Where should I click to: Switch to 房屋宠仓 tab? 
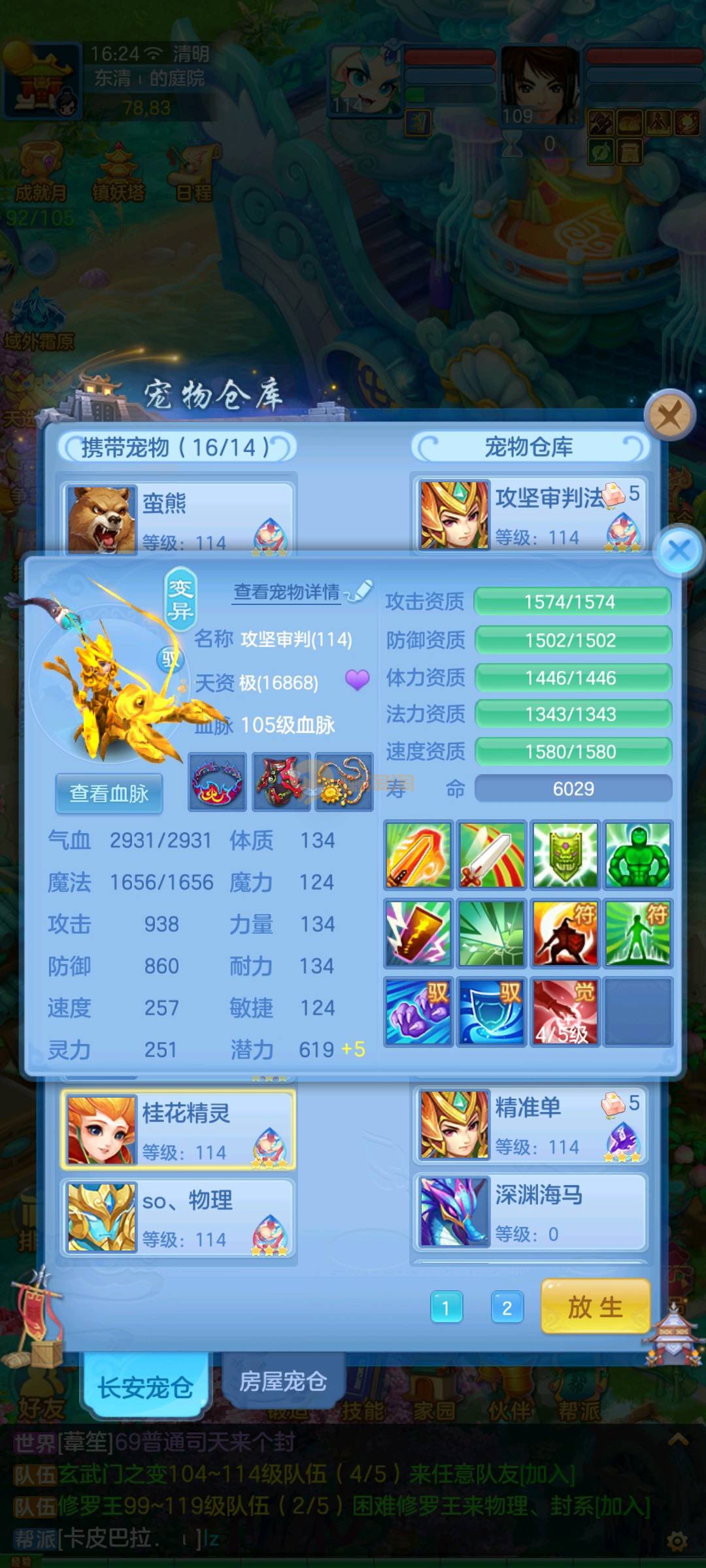(x=282, y=1381)
